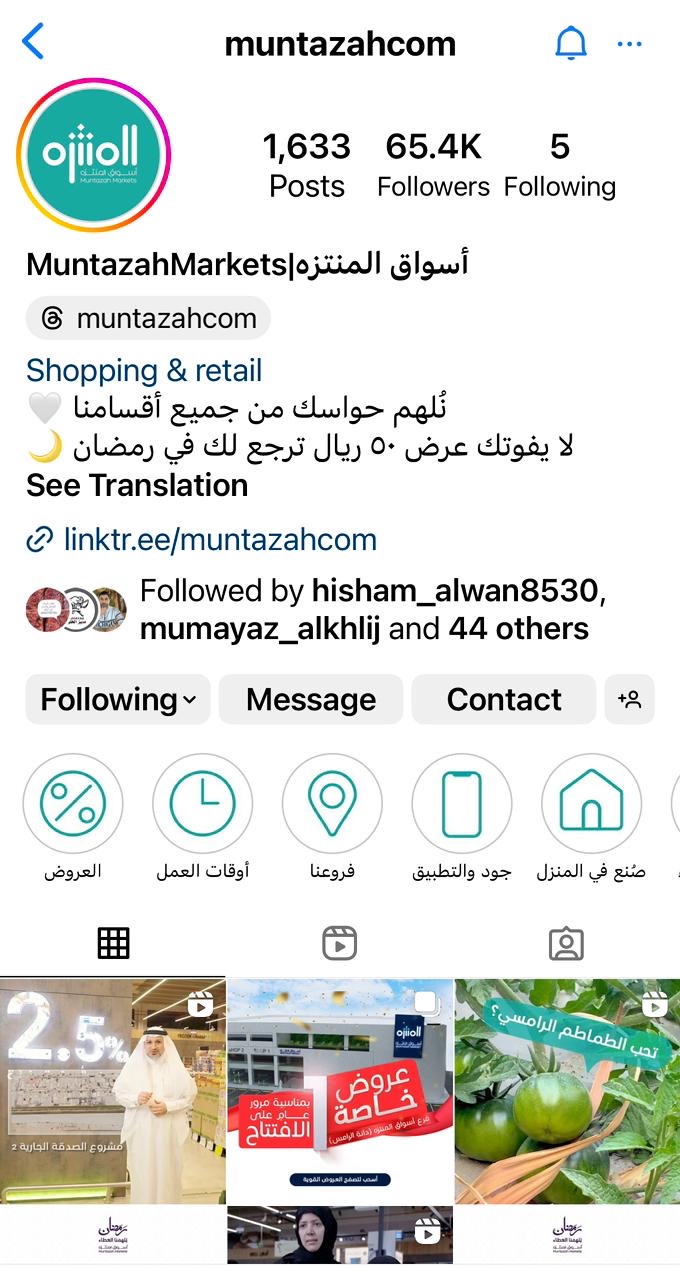Go back using the top-left arrow
The width and height of the screenshot is (680, 1280).
point(33,43)
